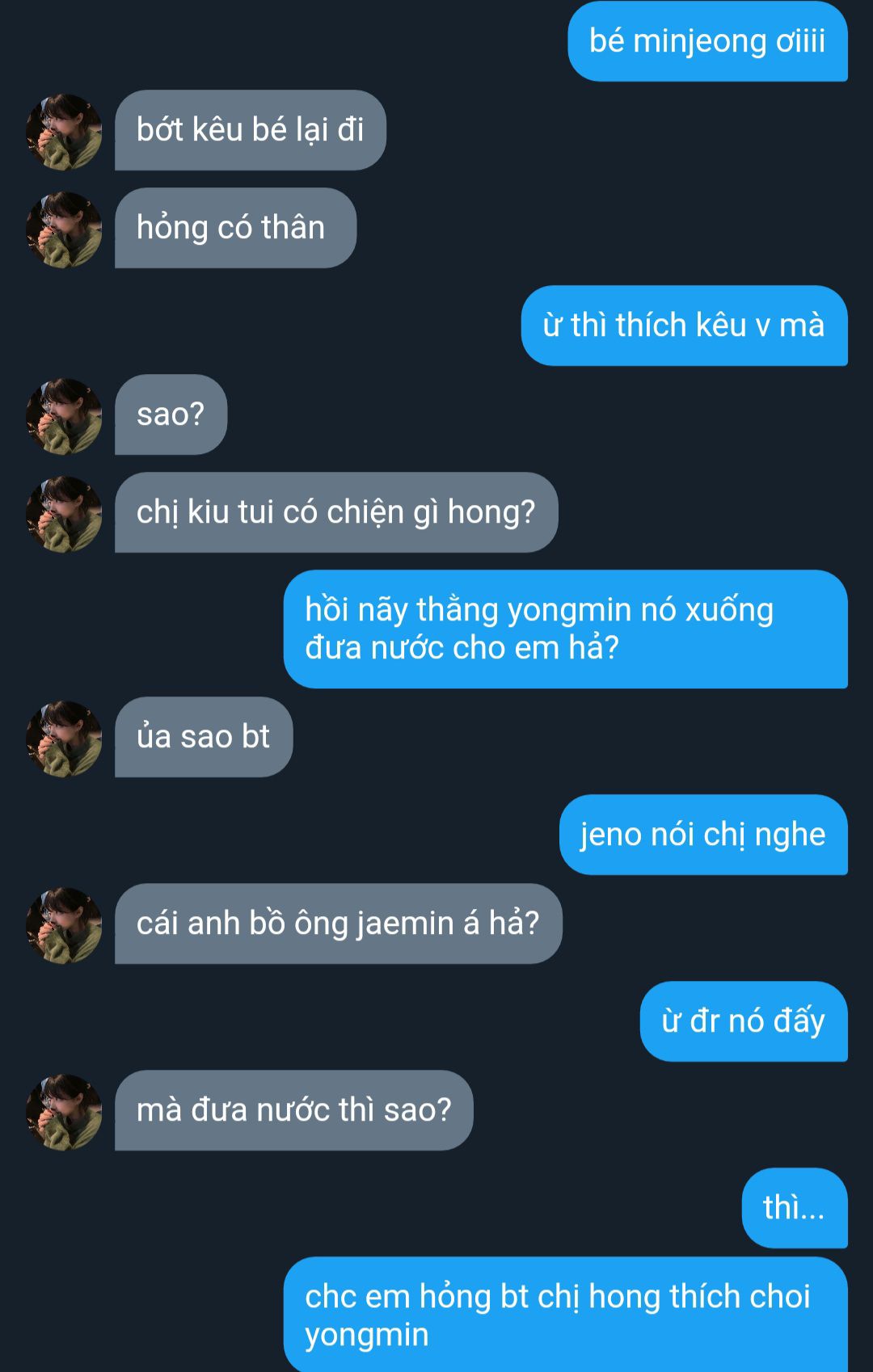Image resolution: width=873 pixels, height=1372 pixels.
Task: Tap the avatar next to "hỏng có thân"
Action: 64,229
